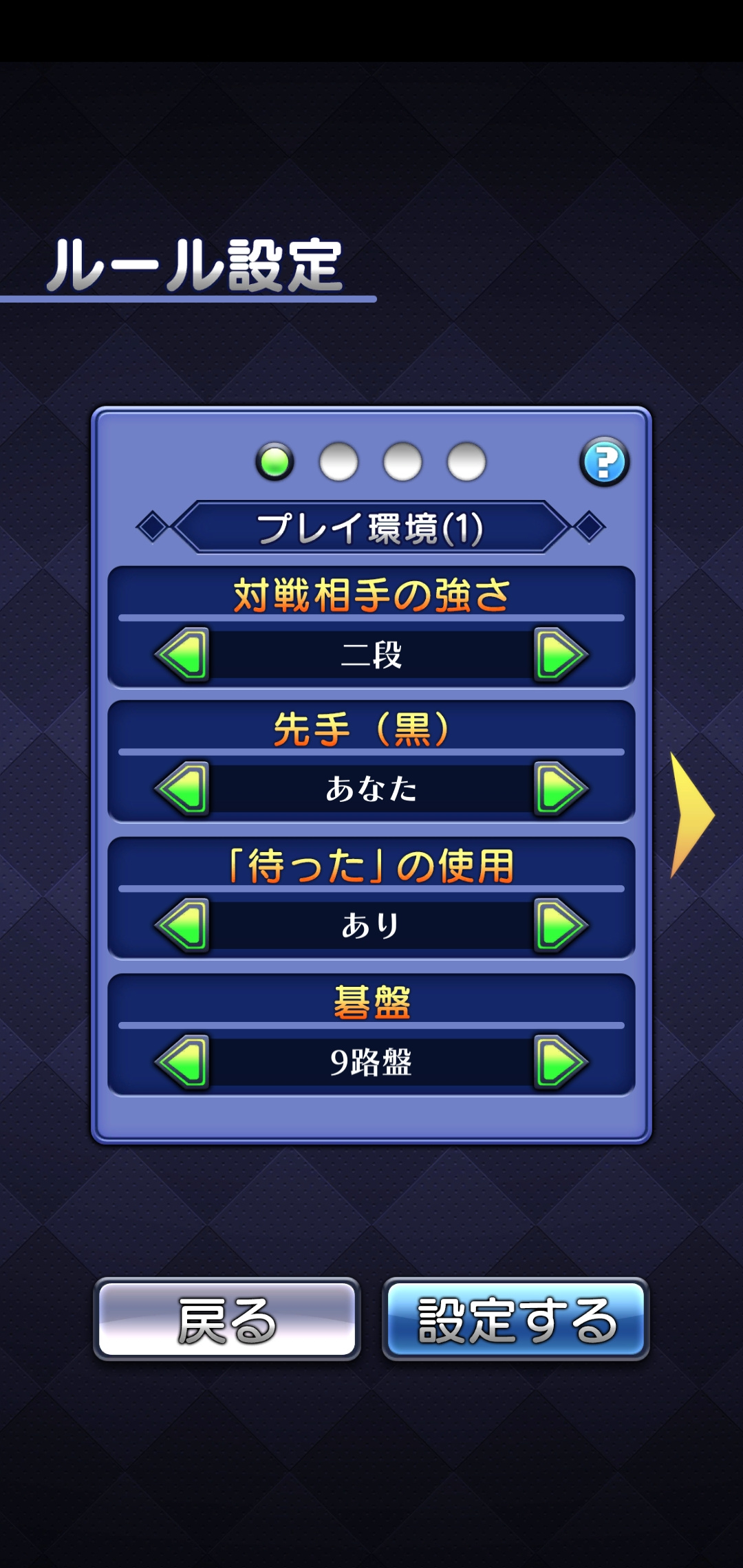Image resolution: width=743 pixels, height=1568 pixels.
Task: Confirm with the 設定する button
Action: [516, 1319]
